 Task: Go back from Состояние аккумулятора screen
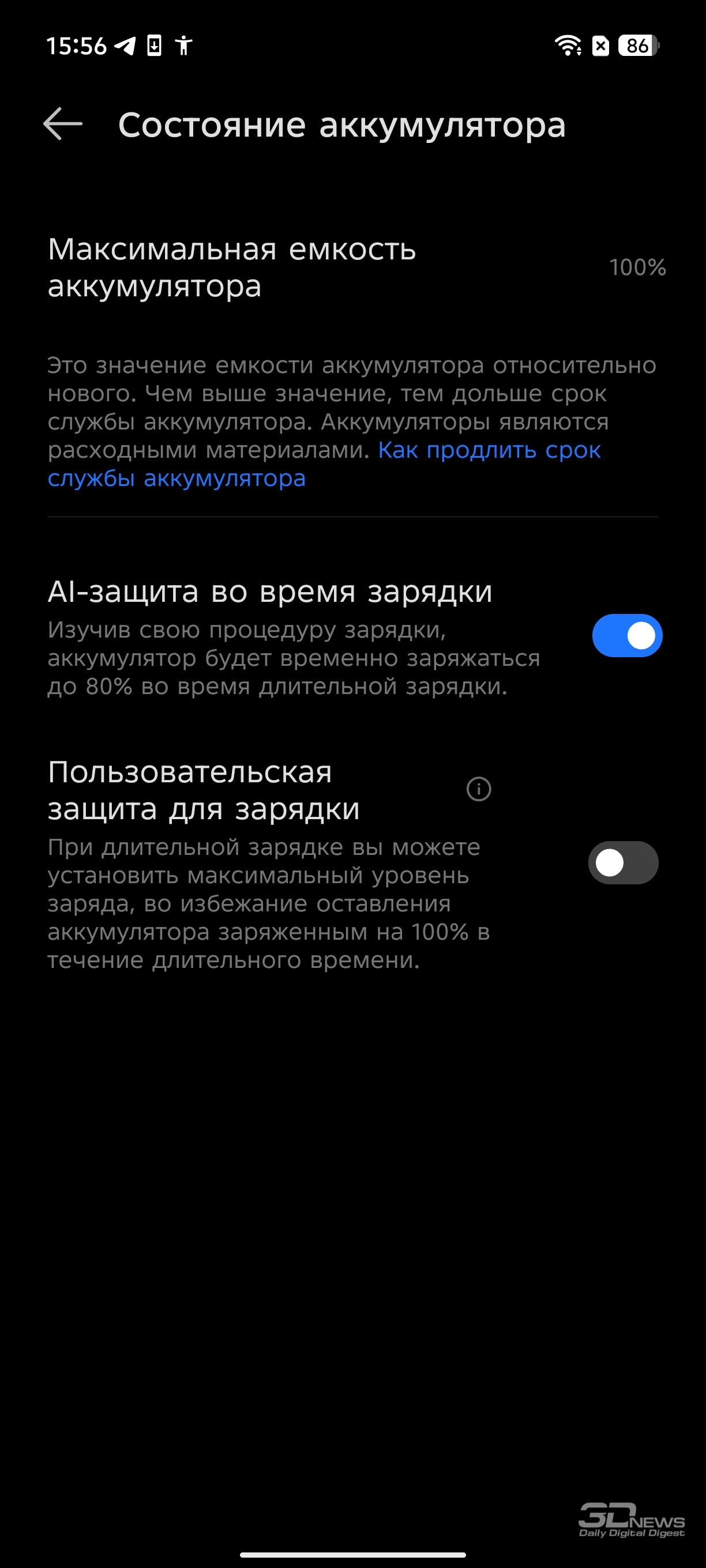[63, 124]
